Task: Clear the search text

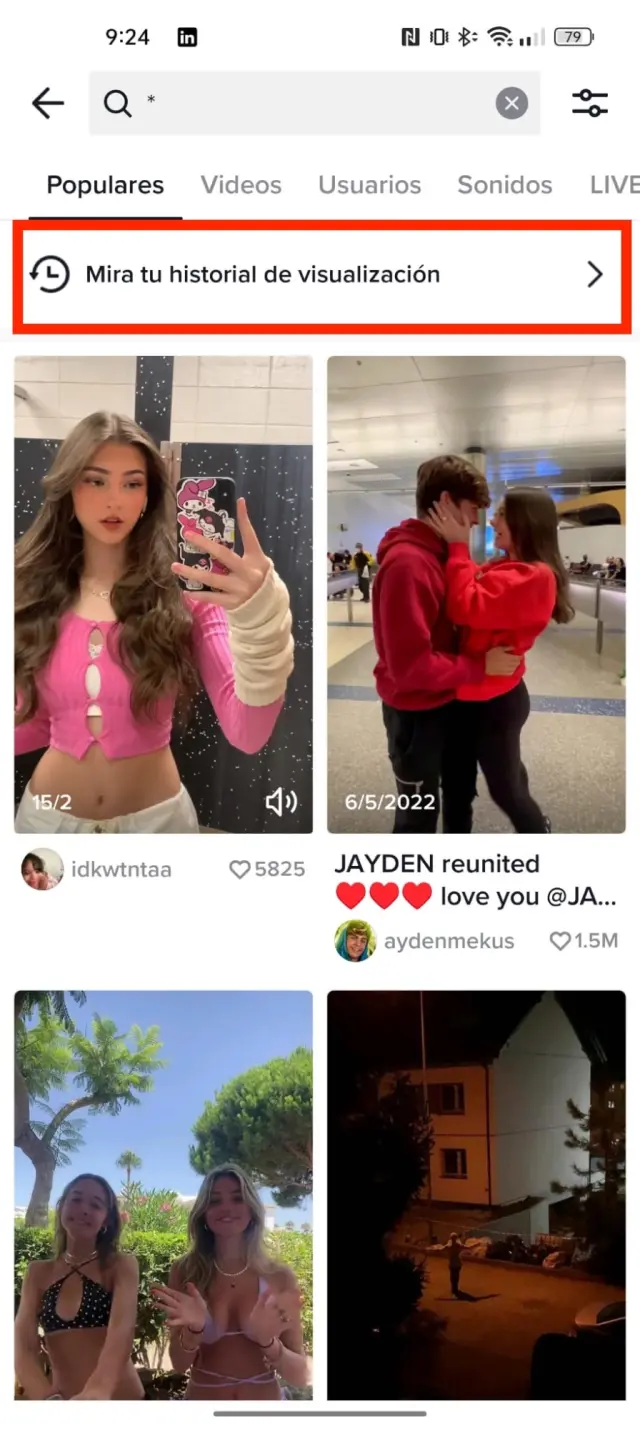Action: [511, 103]
